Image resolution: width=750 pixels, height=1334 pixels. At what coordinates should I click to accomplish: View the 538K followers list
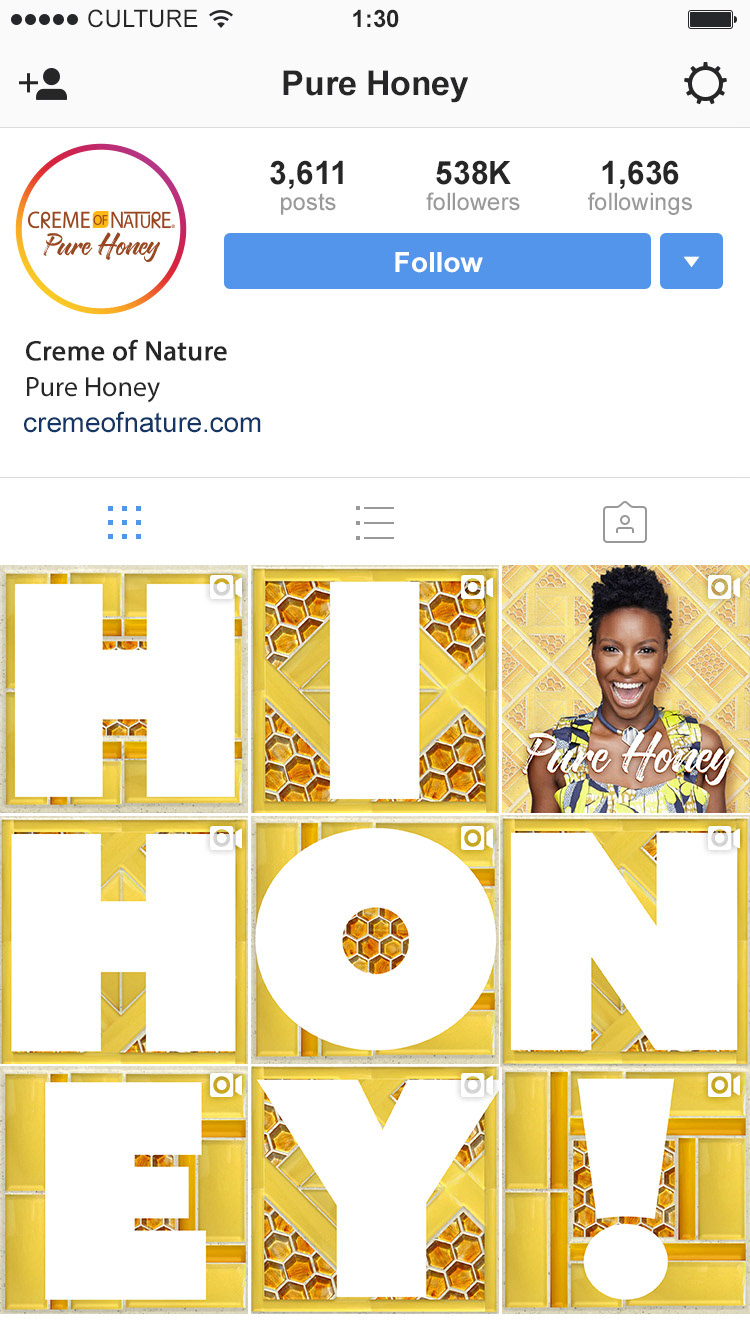pyautogui.click(x=472, y=186)
